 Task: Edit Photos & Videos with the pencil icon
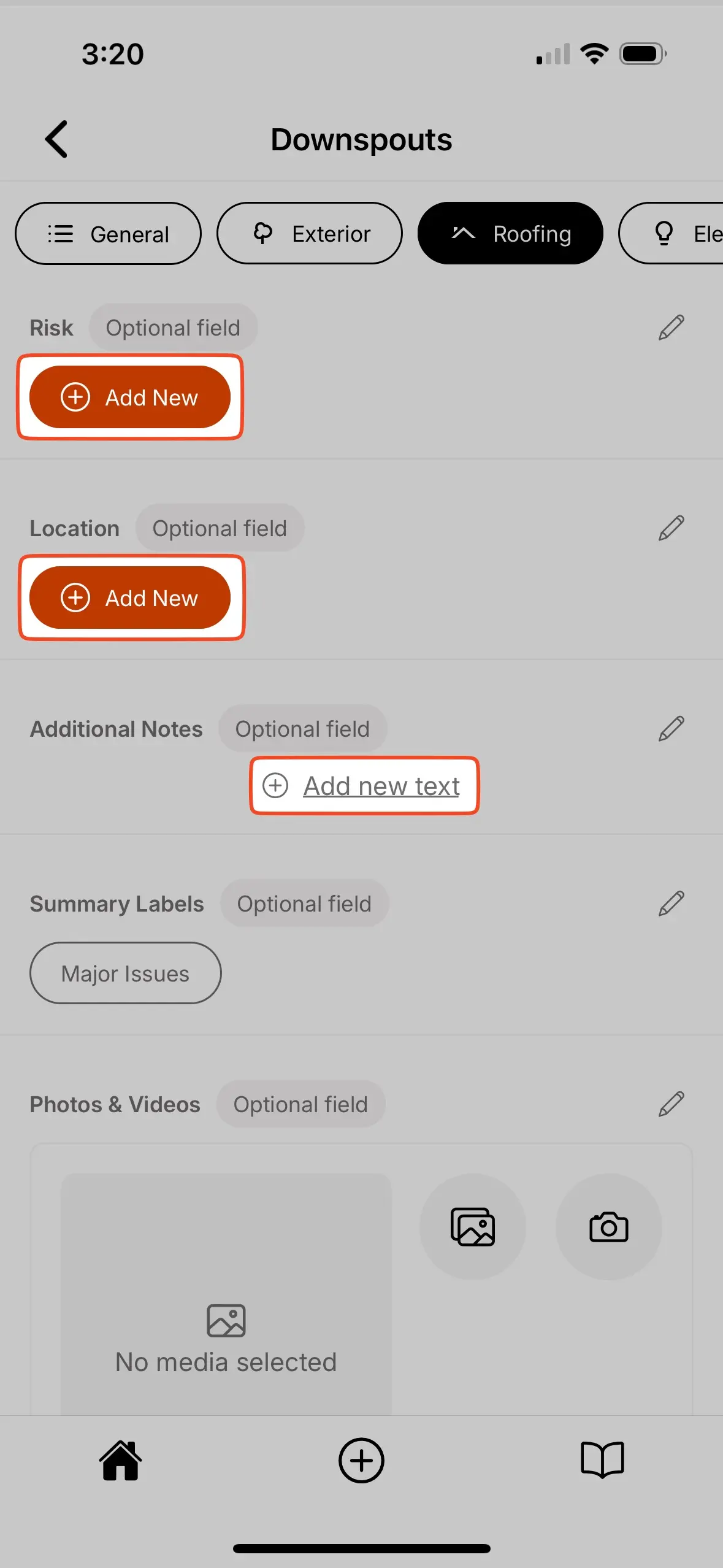(x=671, y=1104)
